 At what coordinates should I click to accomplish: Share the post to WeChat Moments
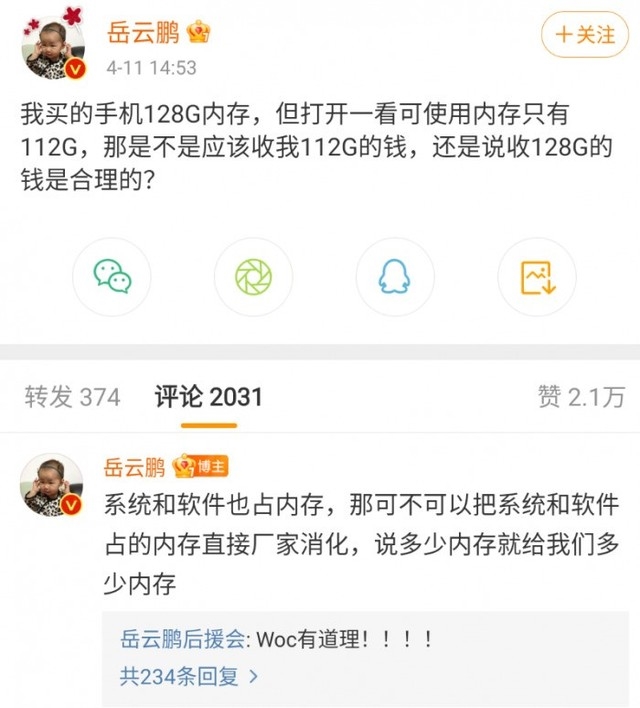253,277
